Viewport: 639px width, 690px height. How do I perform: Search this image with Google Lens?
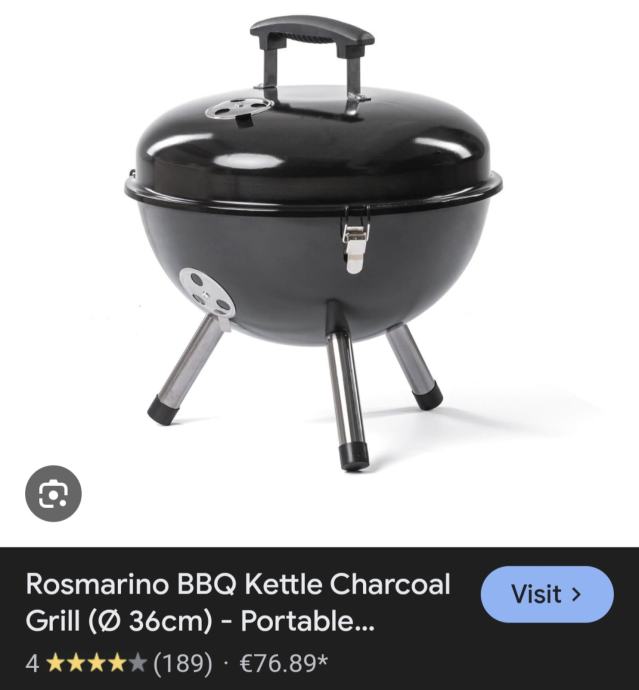click(x=52, y=493)
